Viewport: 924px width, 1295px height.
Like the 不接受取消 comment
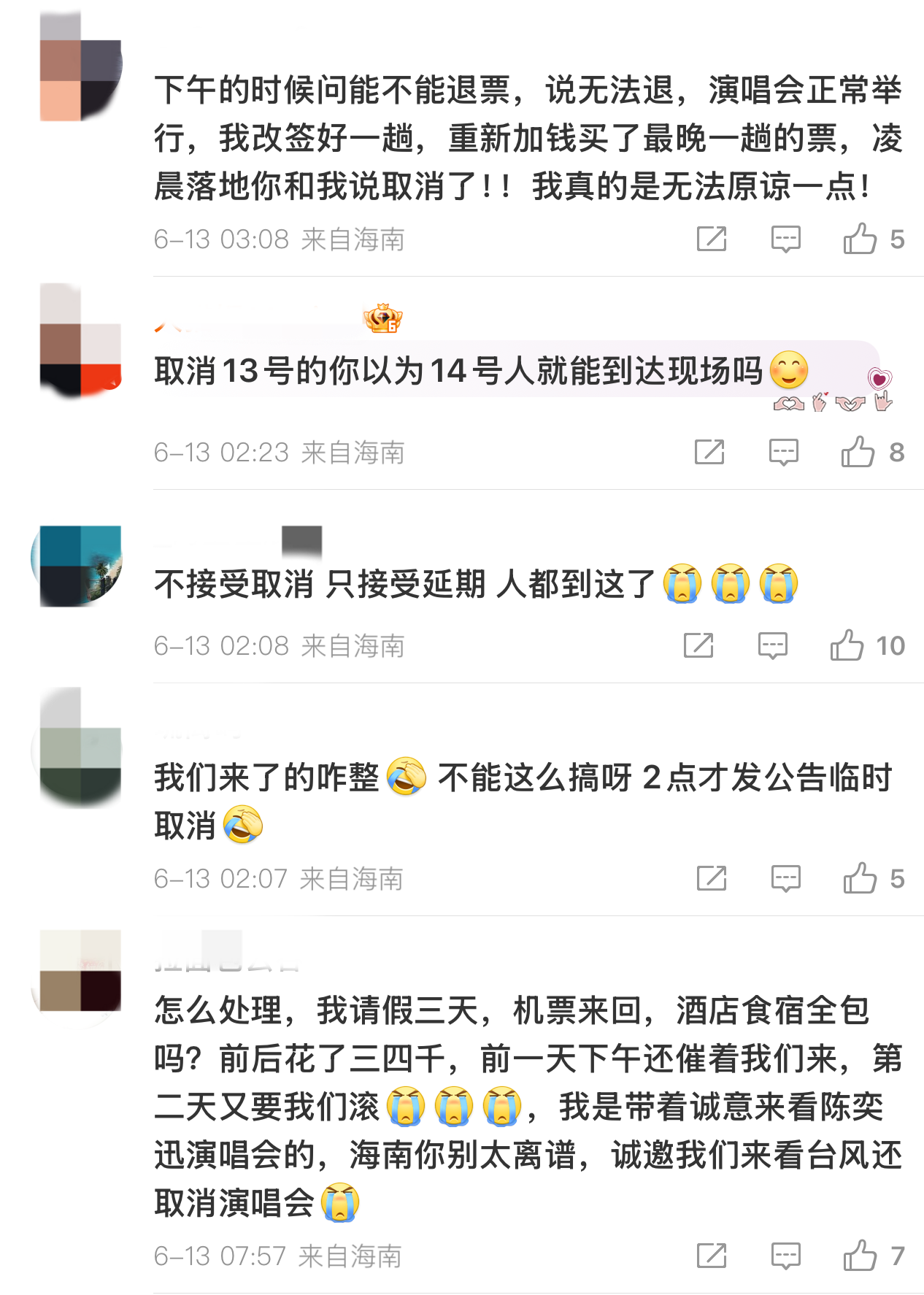coord(847,645)
